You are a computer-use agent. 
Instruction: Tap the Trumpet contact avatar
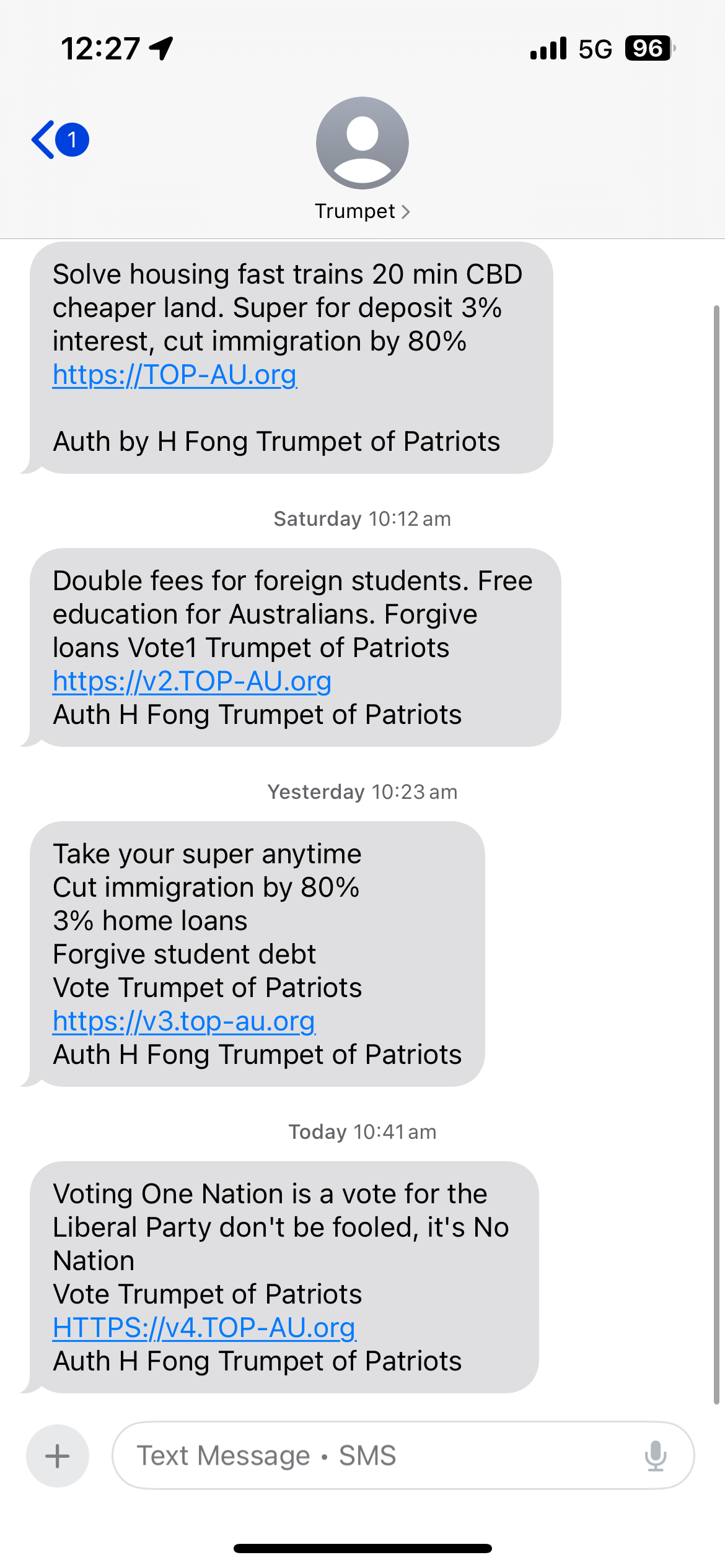click(x=362, y=142)
